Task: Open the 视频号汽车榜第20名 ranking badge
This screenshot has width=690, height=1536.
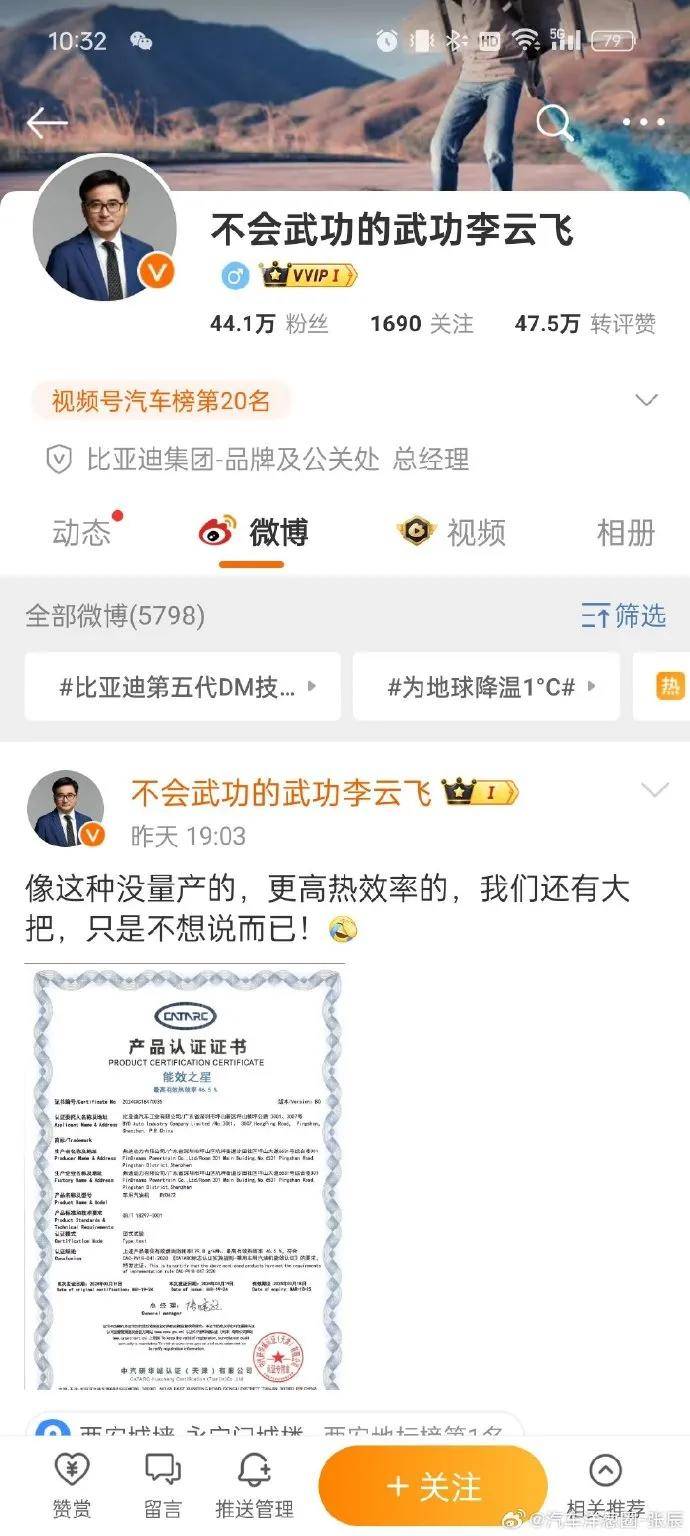Action: (x=162, y=402)
